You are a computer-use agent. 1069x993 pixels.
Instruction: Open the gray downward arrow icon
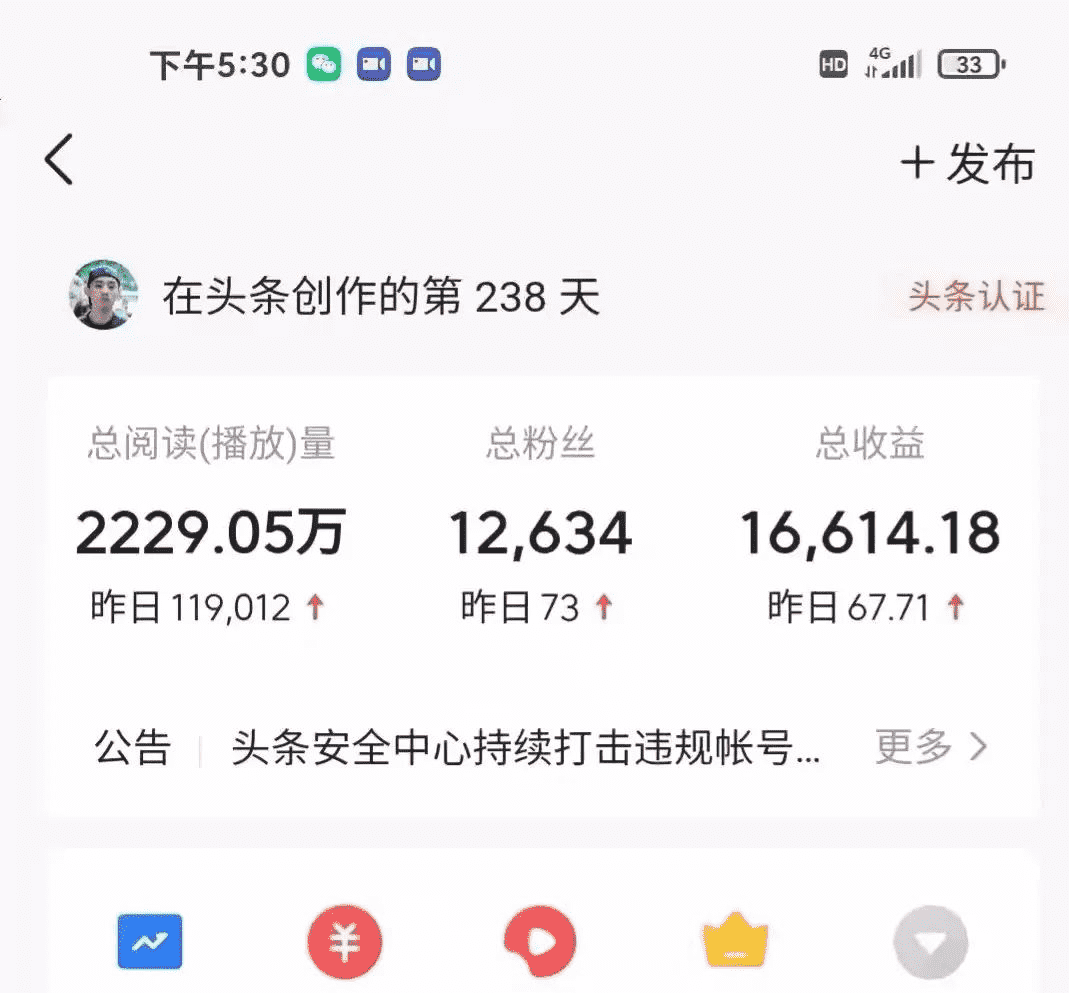pyautogui.click(x=931, y=941)
